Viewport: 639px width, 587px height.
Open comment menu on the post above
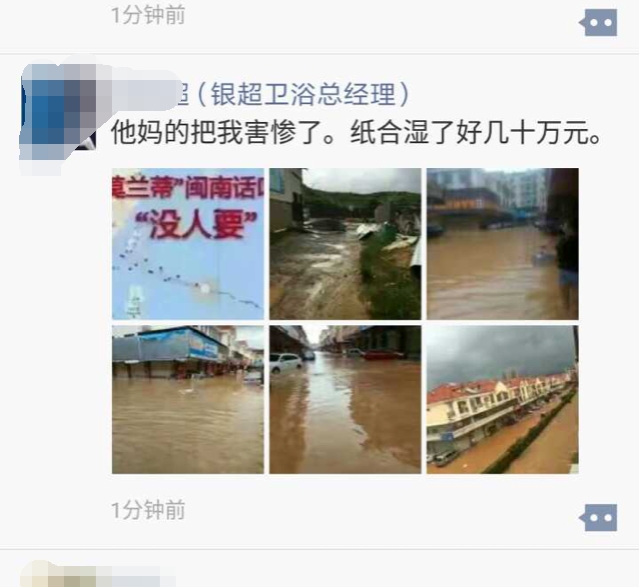[x=599, y=22]
